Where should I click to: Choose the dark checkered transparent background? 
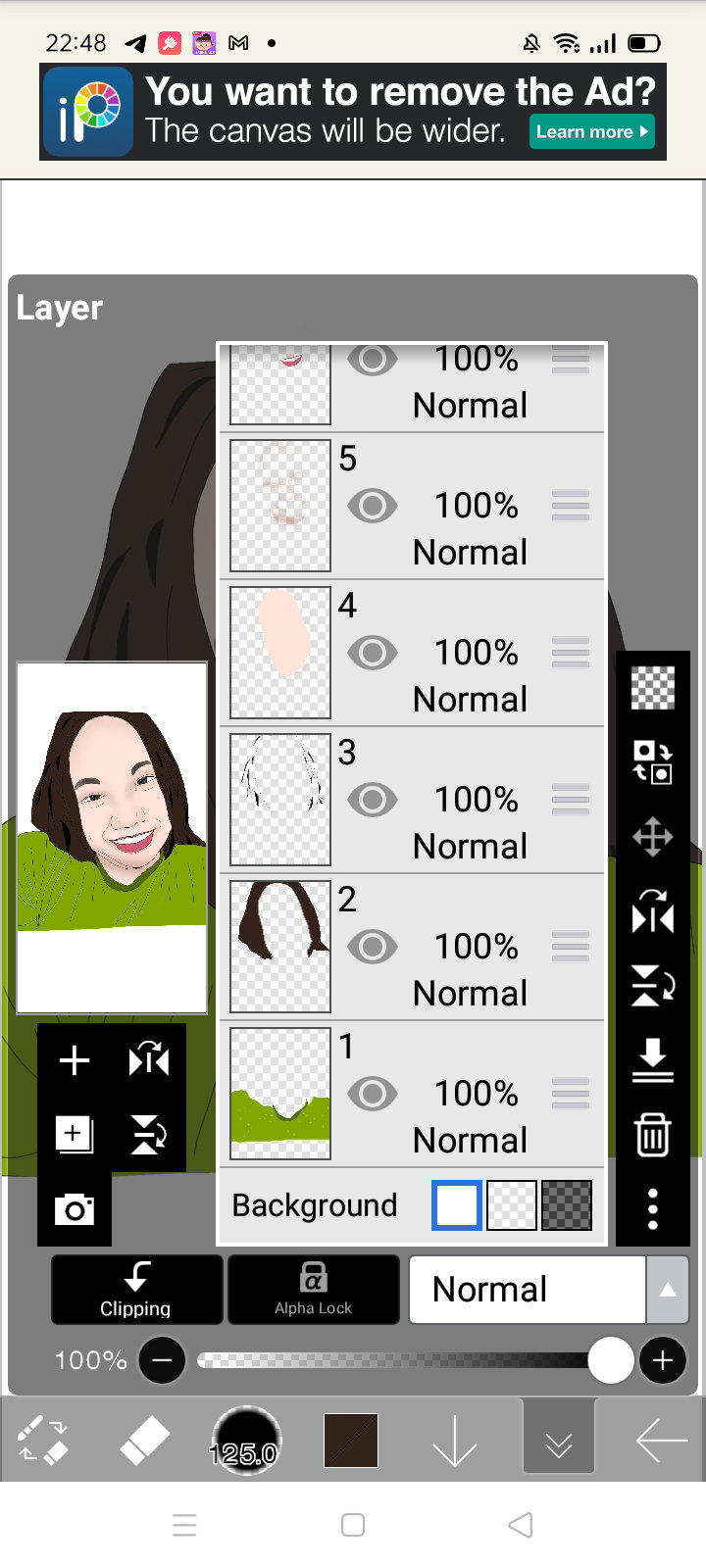[x=567, y=1205]
